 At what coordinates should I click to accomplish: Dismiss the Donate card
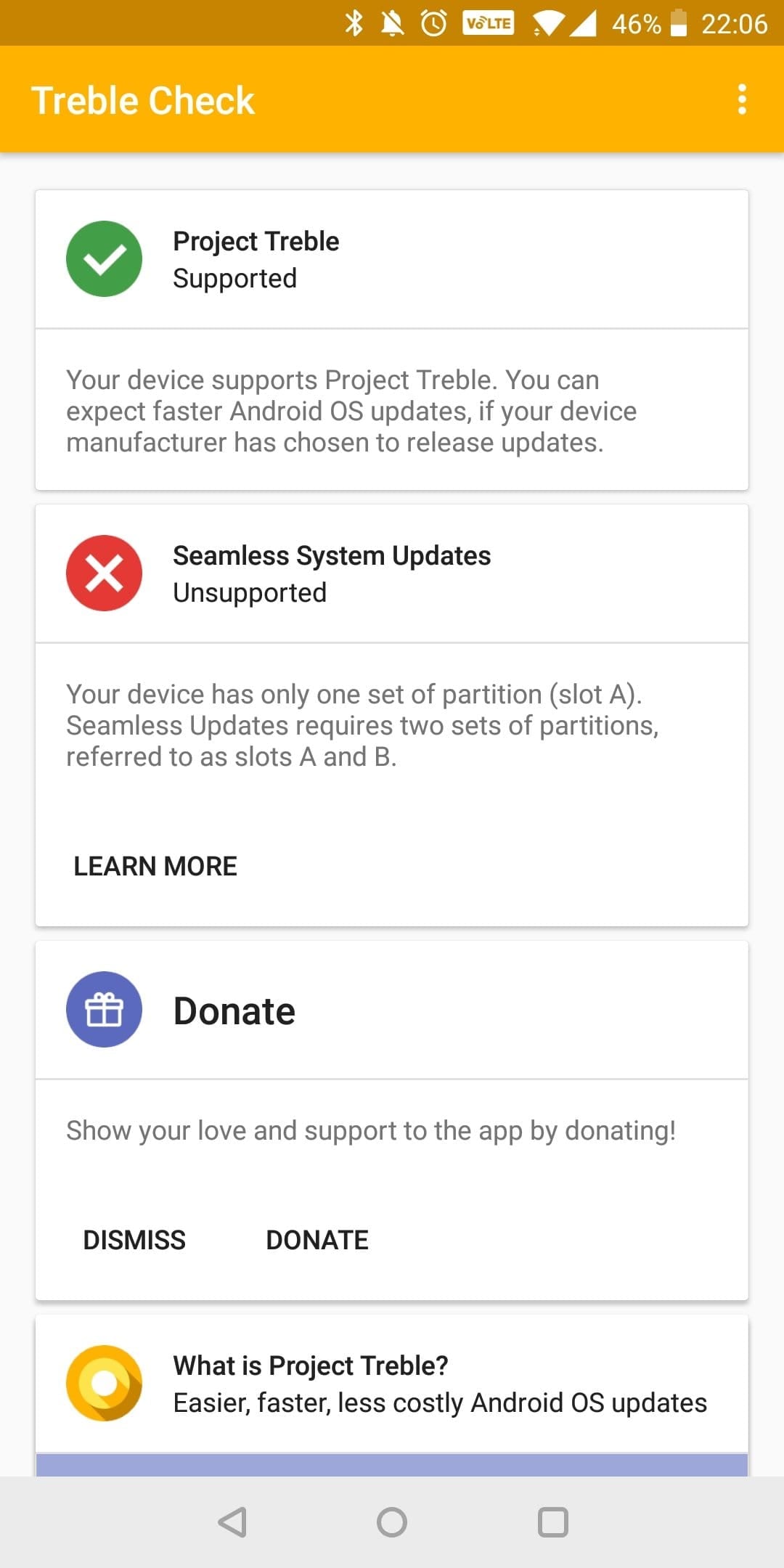pos(134,1240)
